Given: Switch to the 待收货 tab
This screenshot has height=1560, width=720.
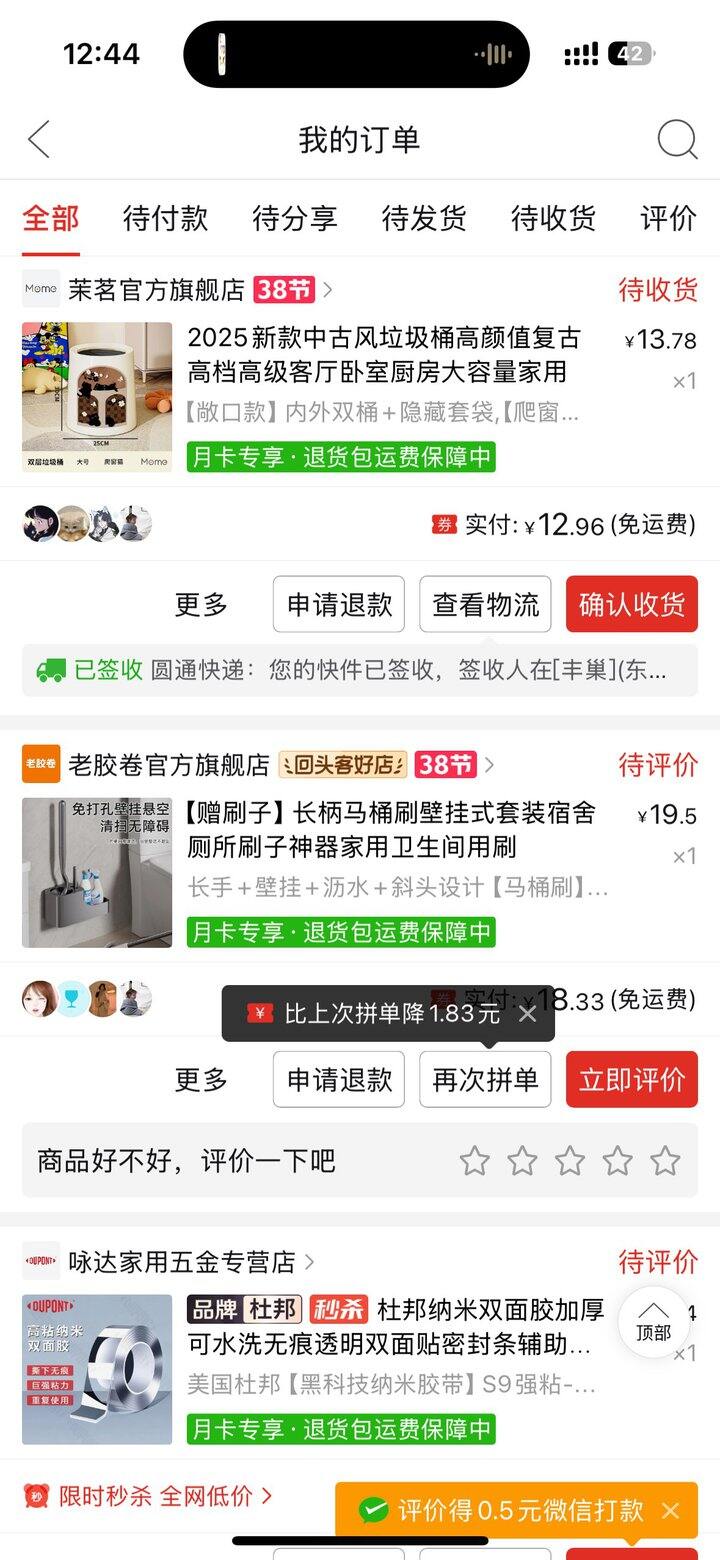Looking at the screenshot, I should 553,218.
